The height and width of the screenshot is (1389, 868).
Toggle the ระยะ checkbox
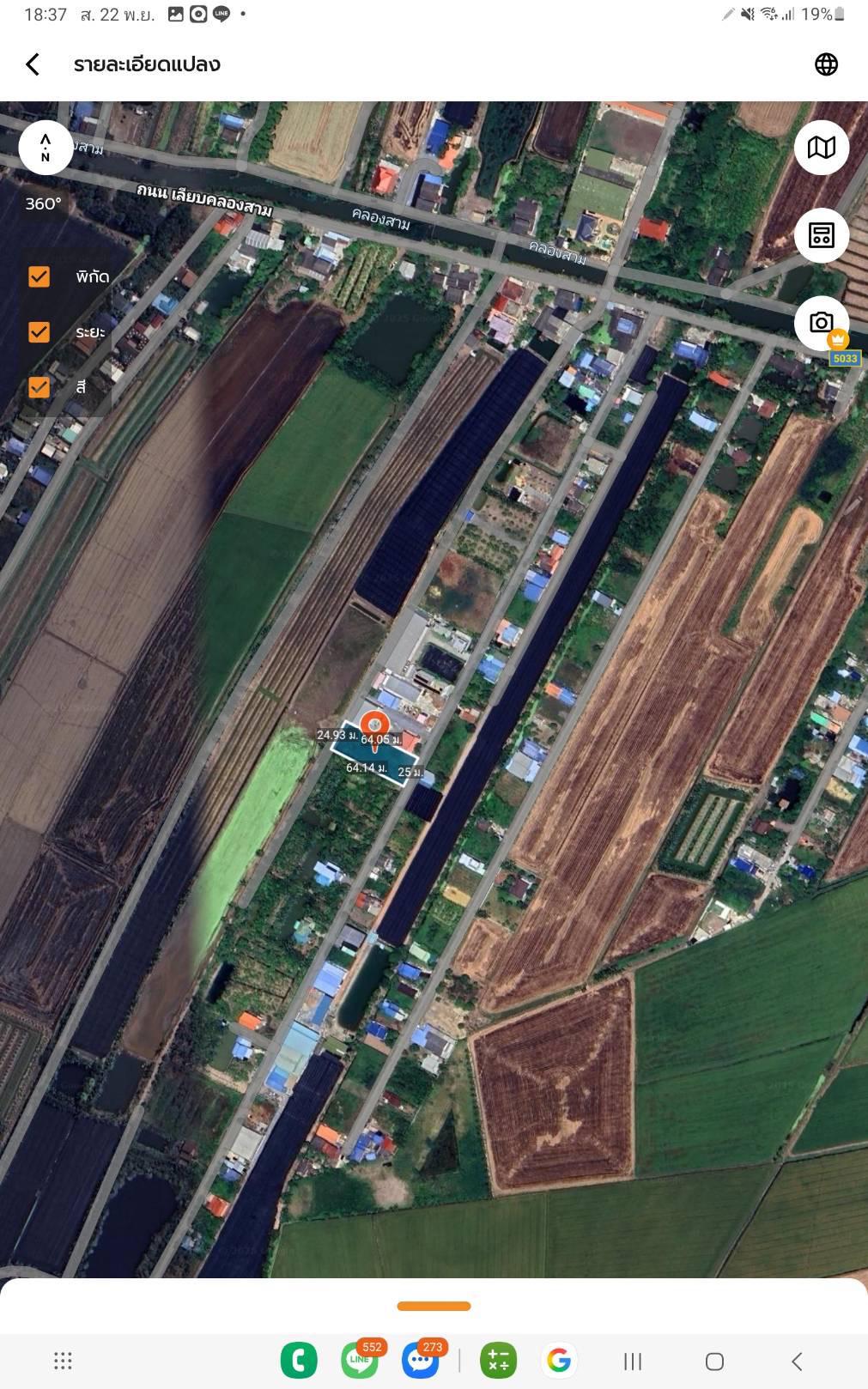[39, 332]
